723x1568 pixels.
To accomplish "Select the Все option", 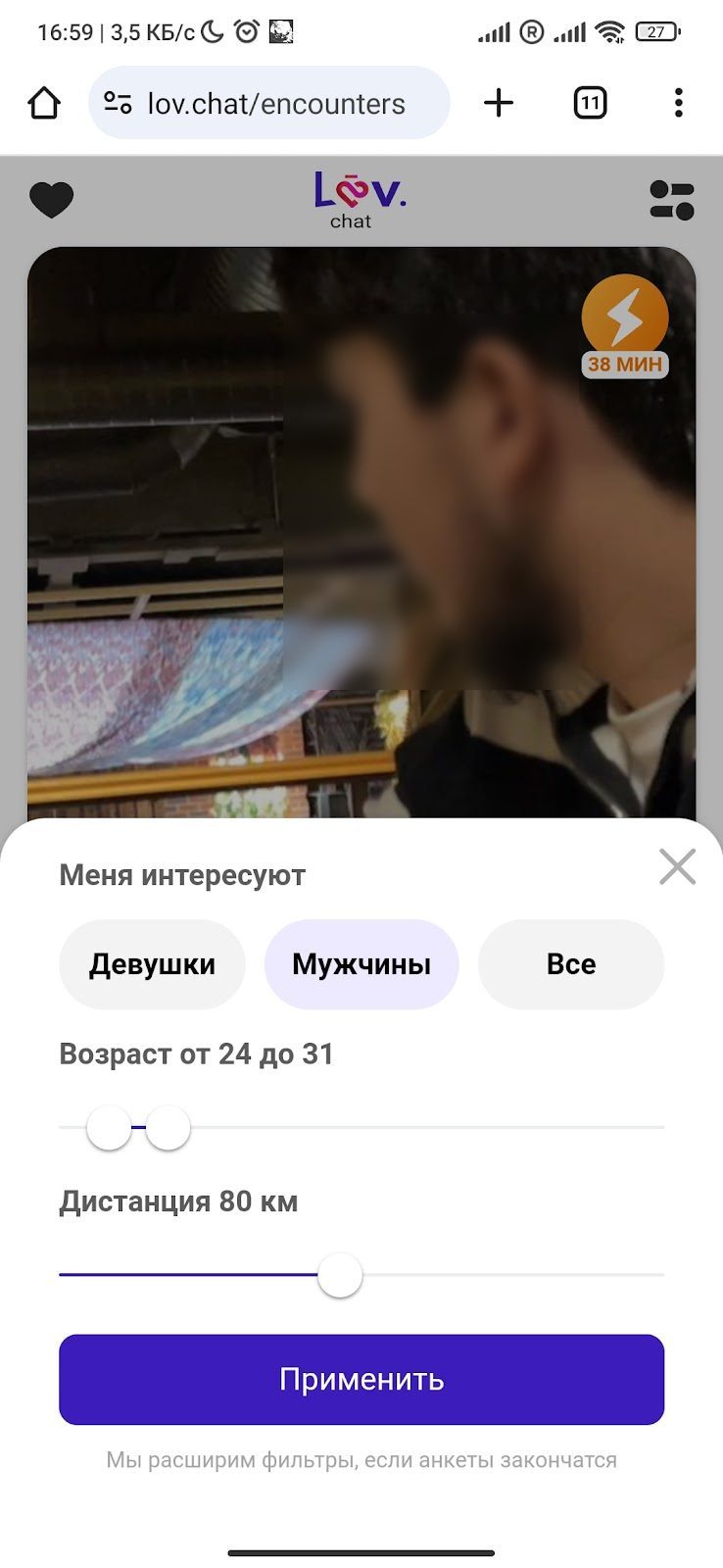I will click(x=571, y=964).
